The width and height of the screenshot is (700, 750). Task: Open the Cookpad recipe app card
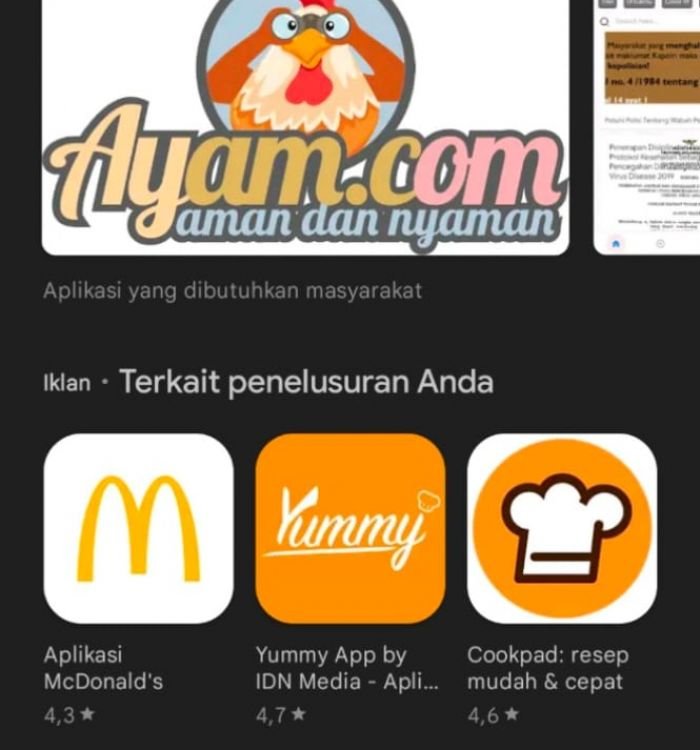tap(562, 529)
